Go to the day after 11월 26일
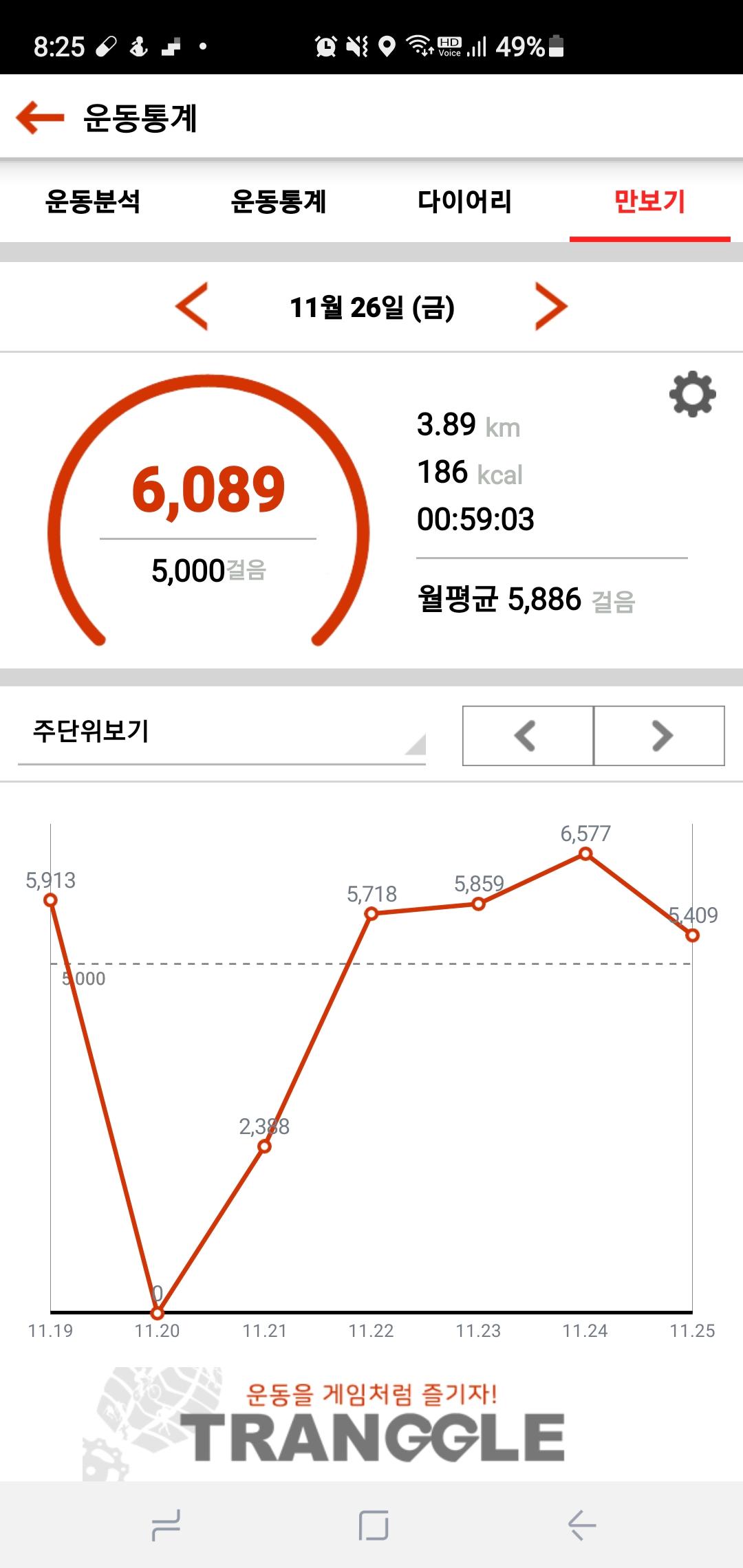Image resolution: width=743 pixels, height=1568 pixels. 551,307
